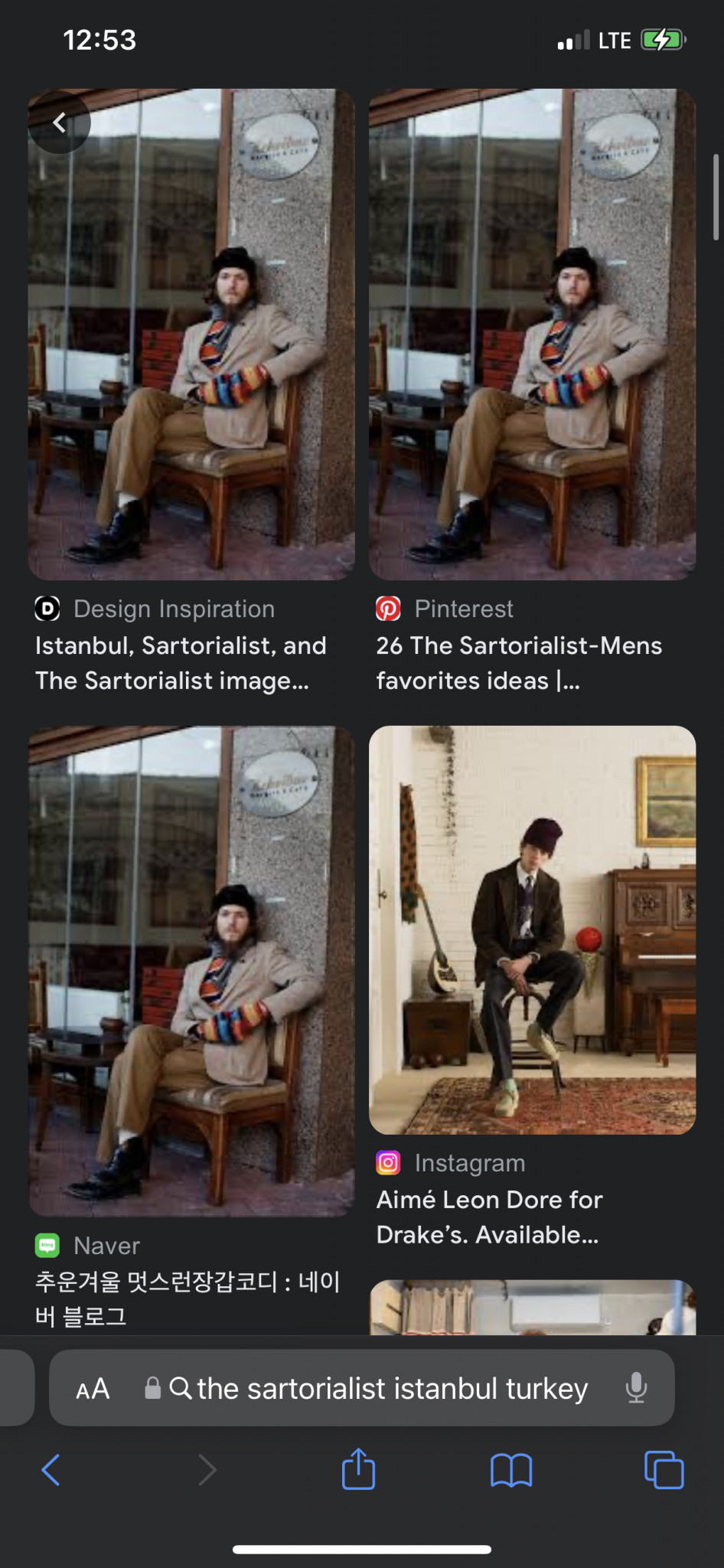Open the Pinterest Sartorialist-Mens image result

tap(532, 335)
